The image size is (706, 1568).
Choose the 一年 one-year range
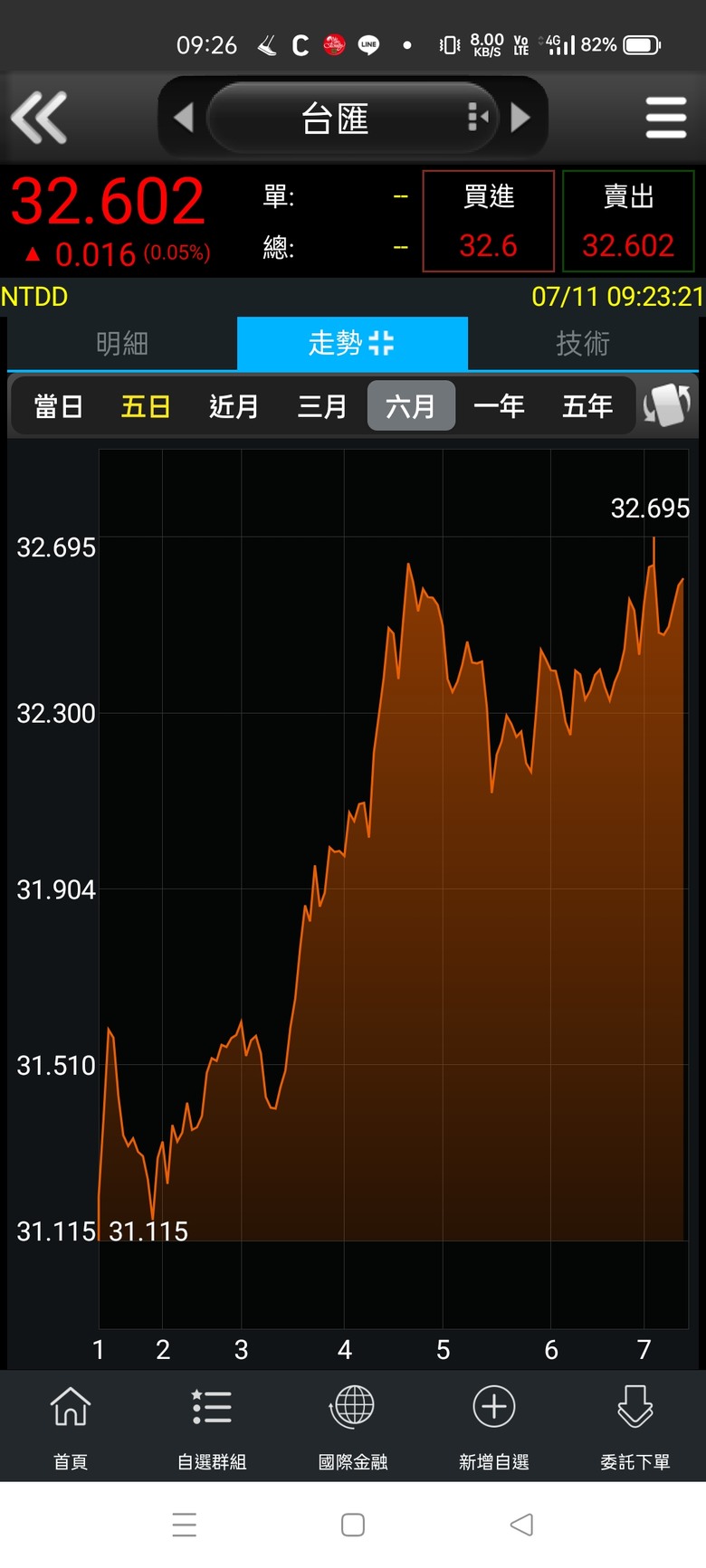coord(499,406)
